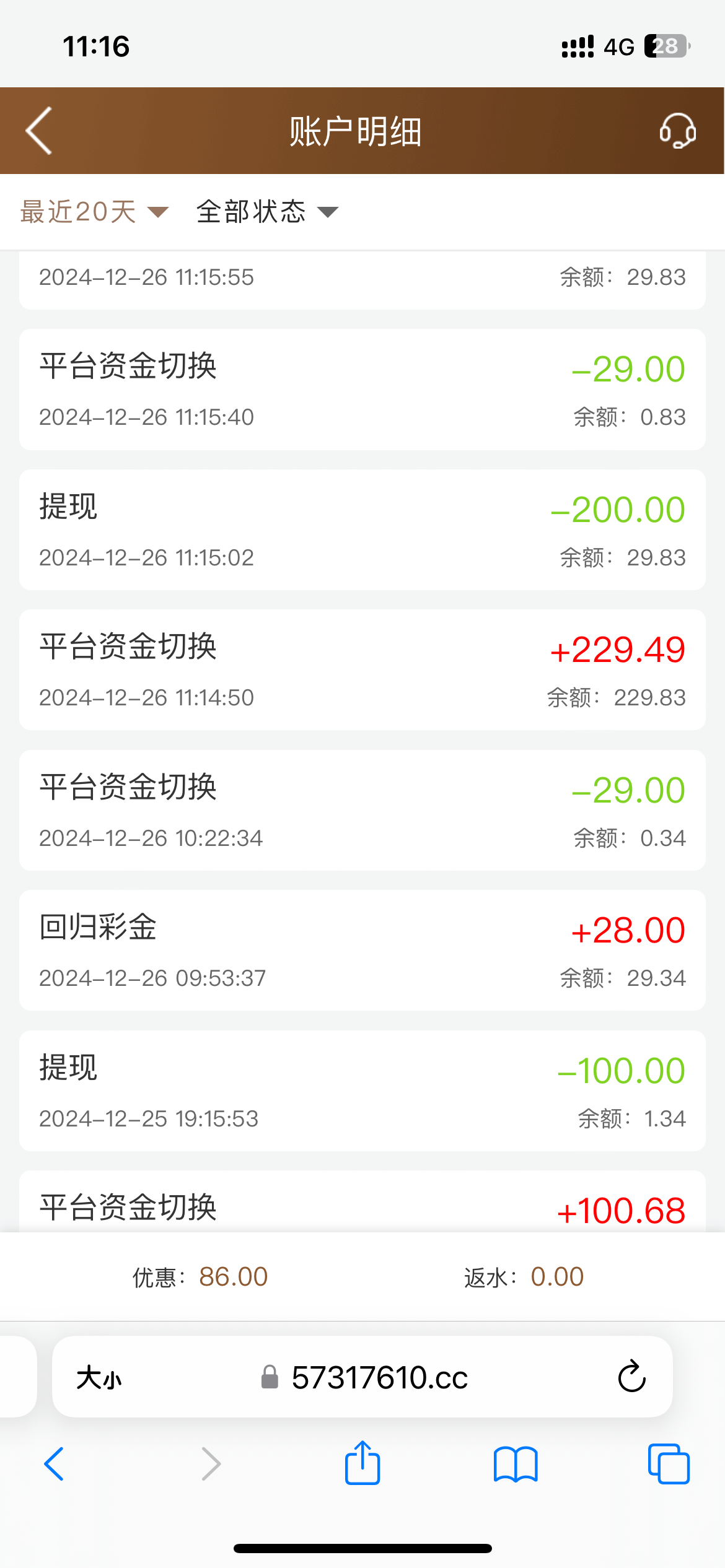Screen dimensions: 725x1568
Task: Go back from the 账户明细 page
Action: point(39,131)
